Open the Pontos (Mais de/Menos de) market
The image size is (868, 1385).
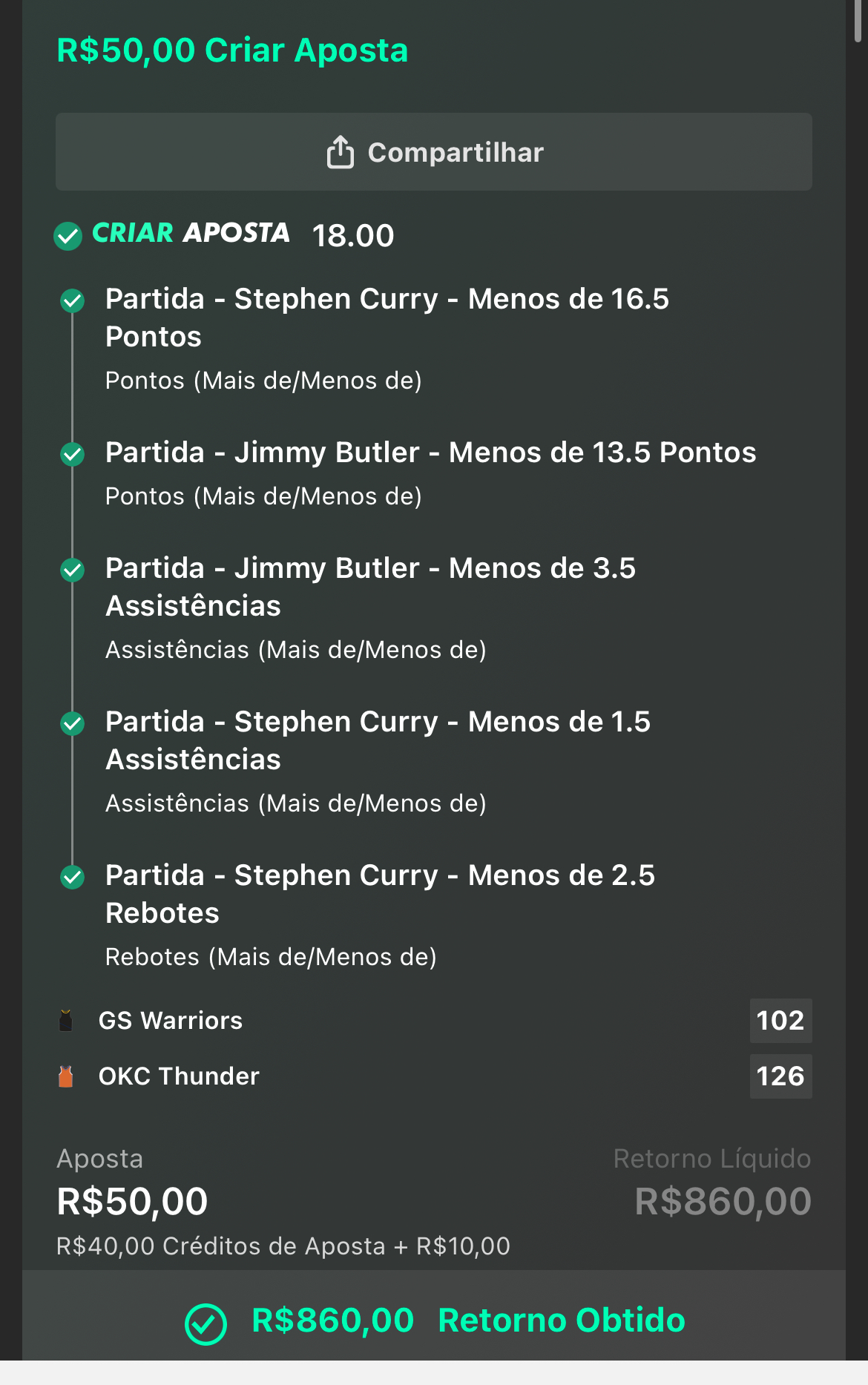coord(264,381)
